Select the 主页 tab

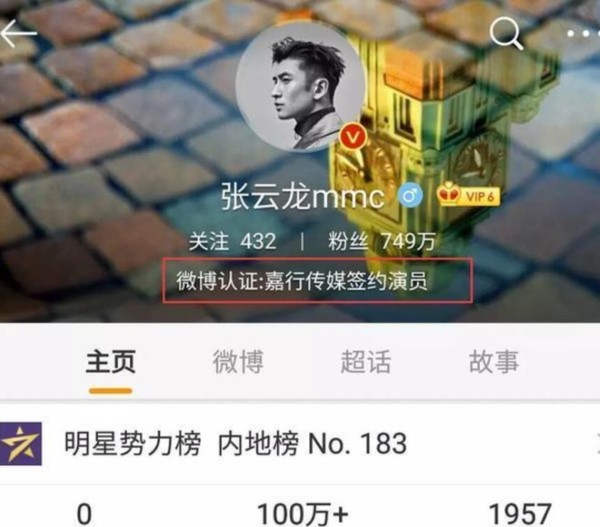click(x=109, y=362)
